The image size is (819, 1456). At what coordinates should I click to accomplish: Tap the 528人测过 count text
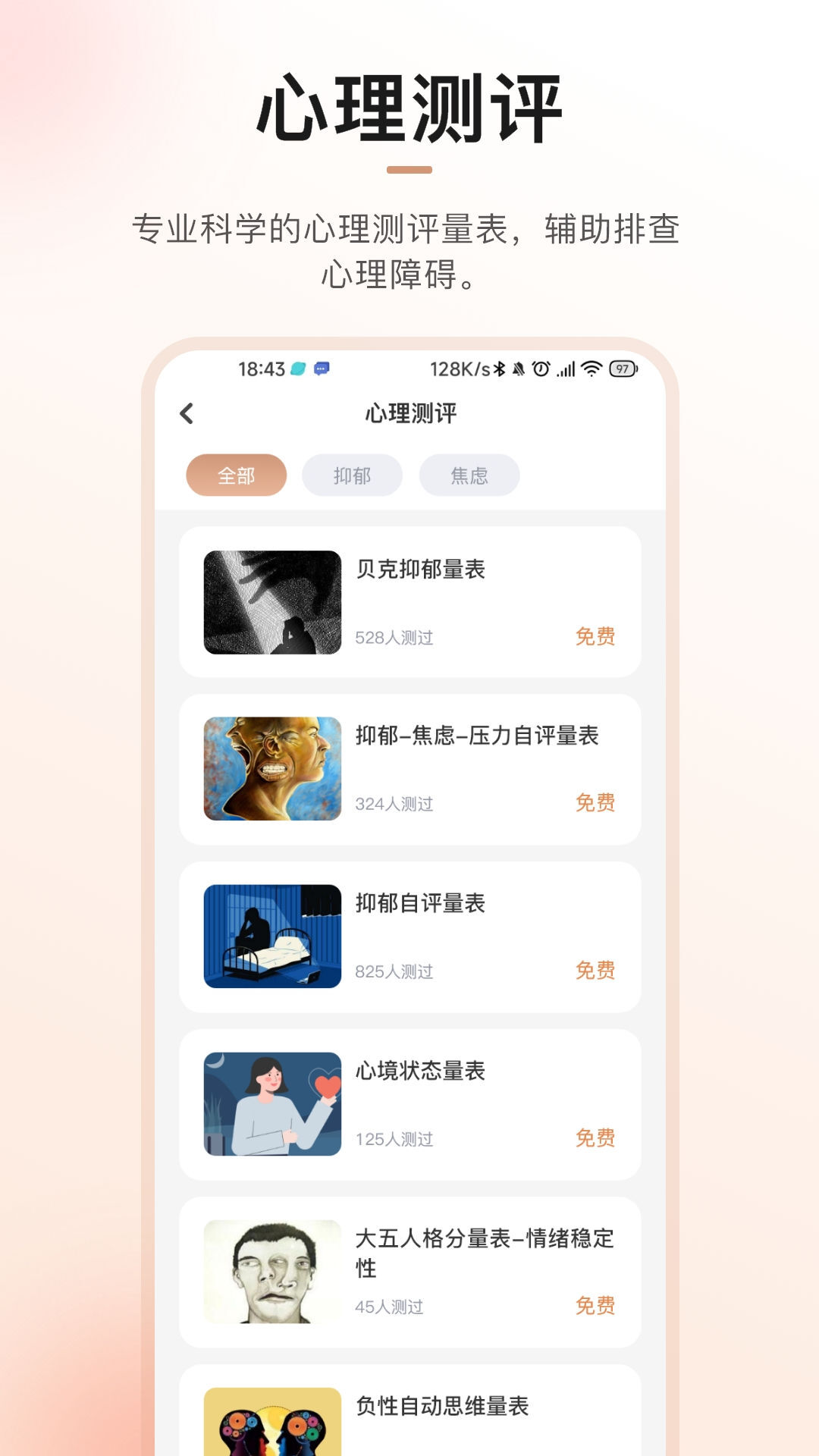(x=395, y=638)
